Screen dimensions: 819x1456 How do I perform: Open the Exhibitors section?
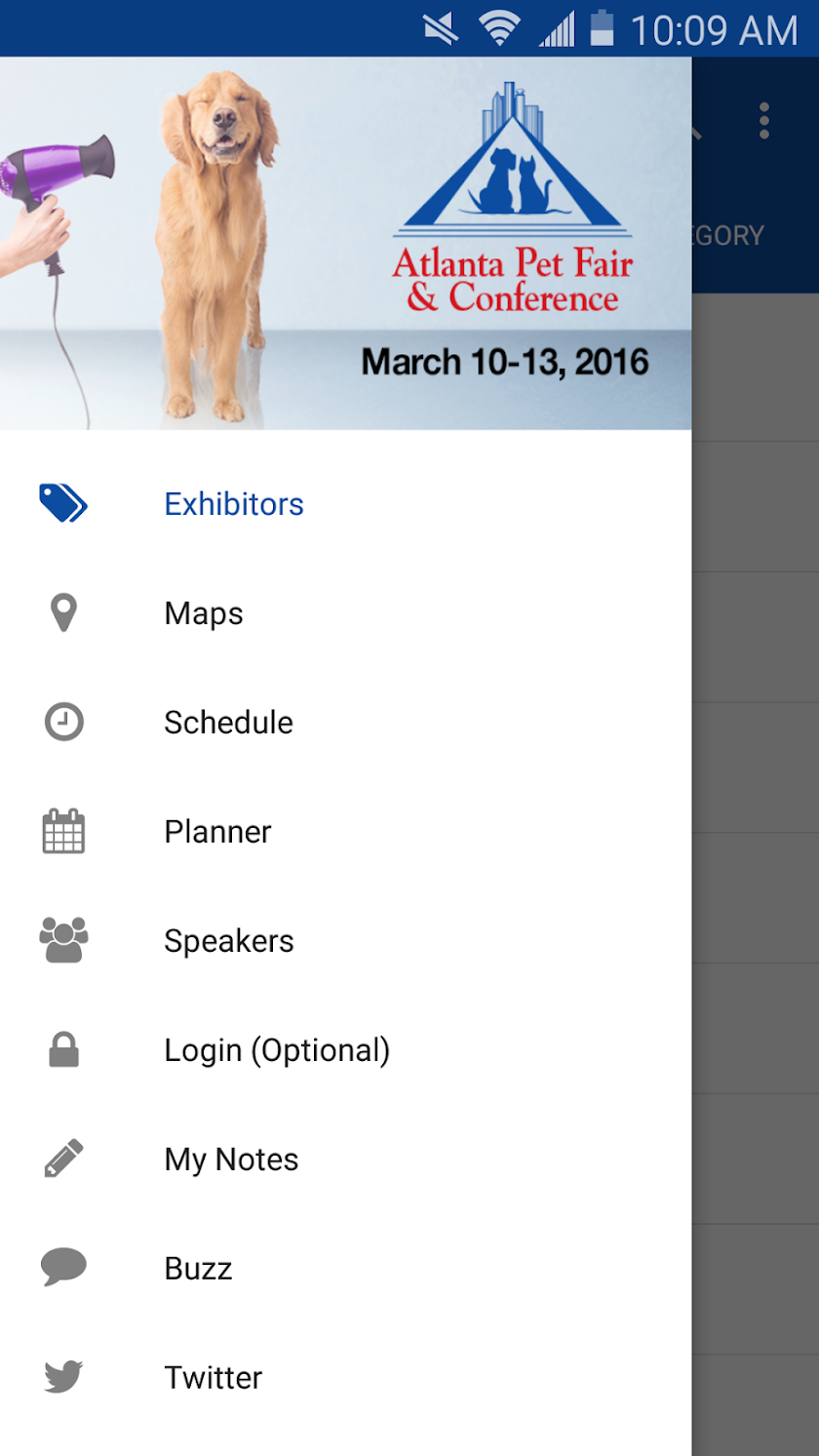pyautogui.click(x=234, y=504)
